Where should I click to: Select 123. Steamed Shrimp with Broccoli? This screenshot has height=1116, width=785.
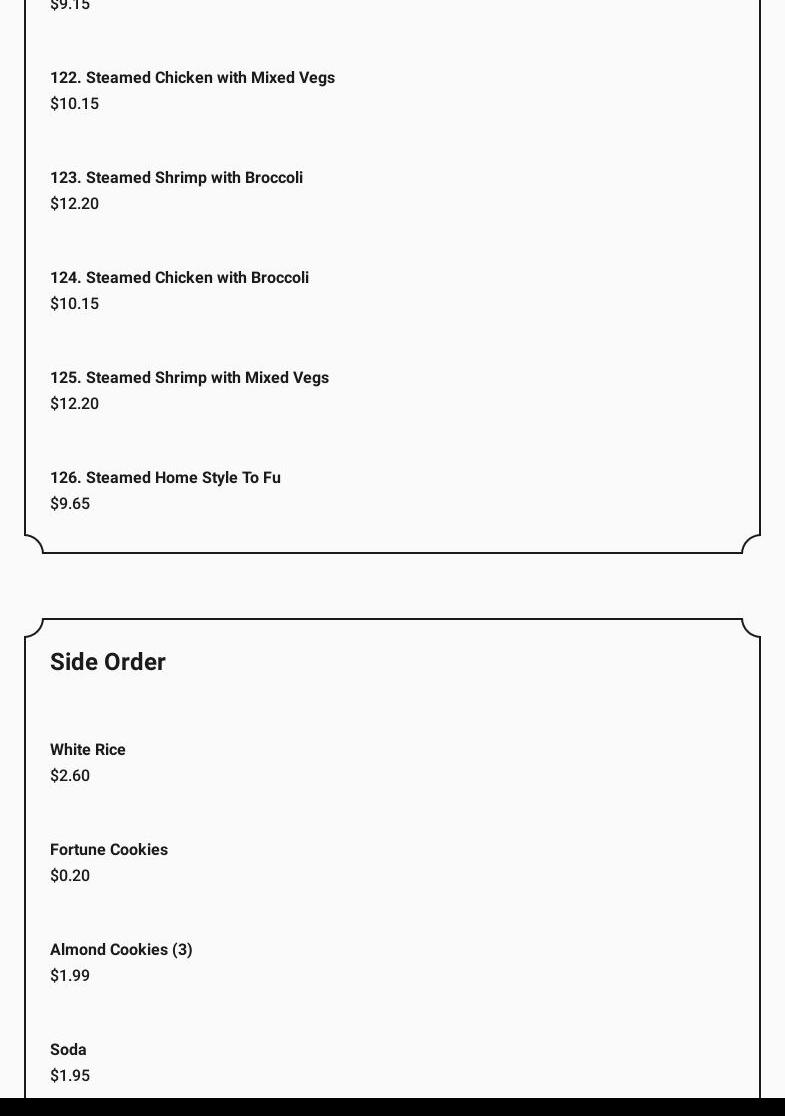176,178
